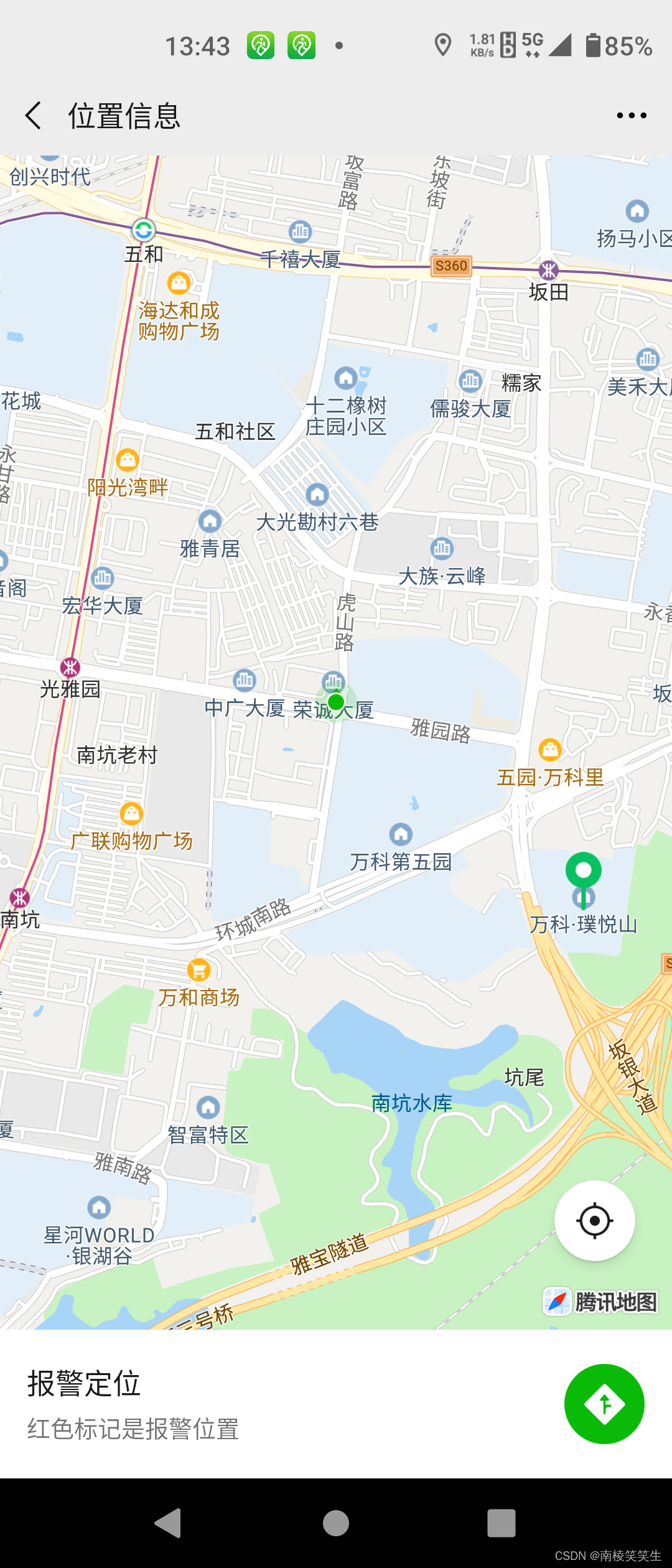Recenter map on my current location

594,1220
